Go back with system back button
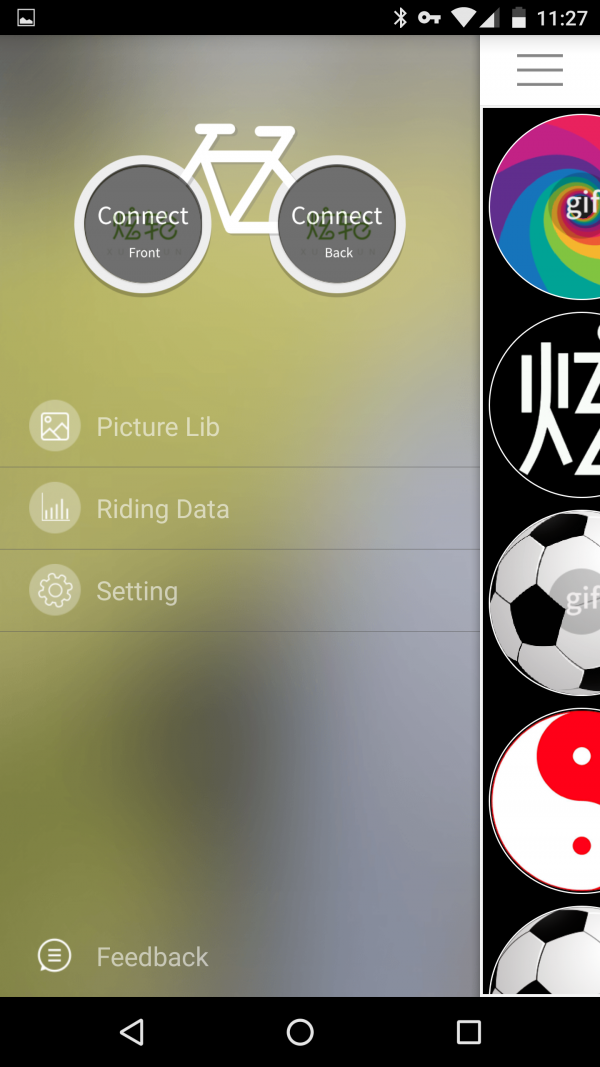 tap(131, 1032)
